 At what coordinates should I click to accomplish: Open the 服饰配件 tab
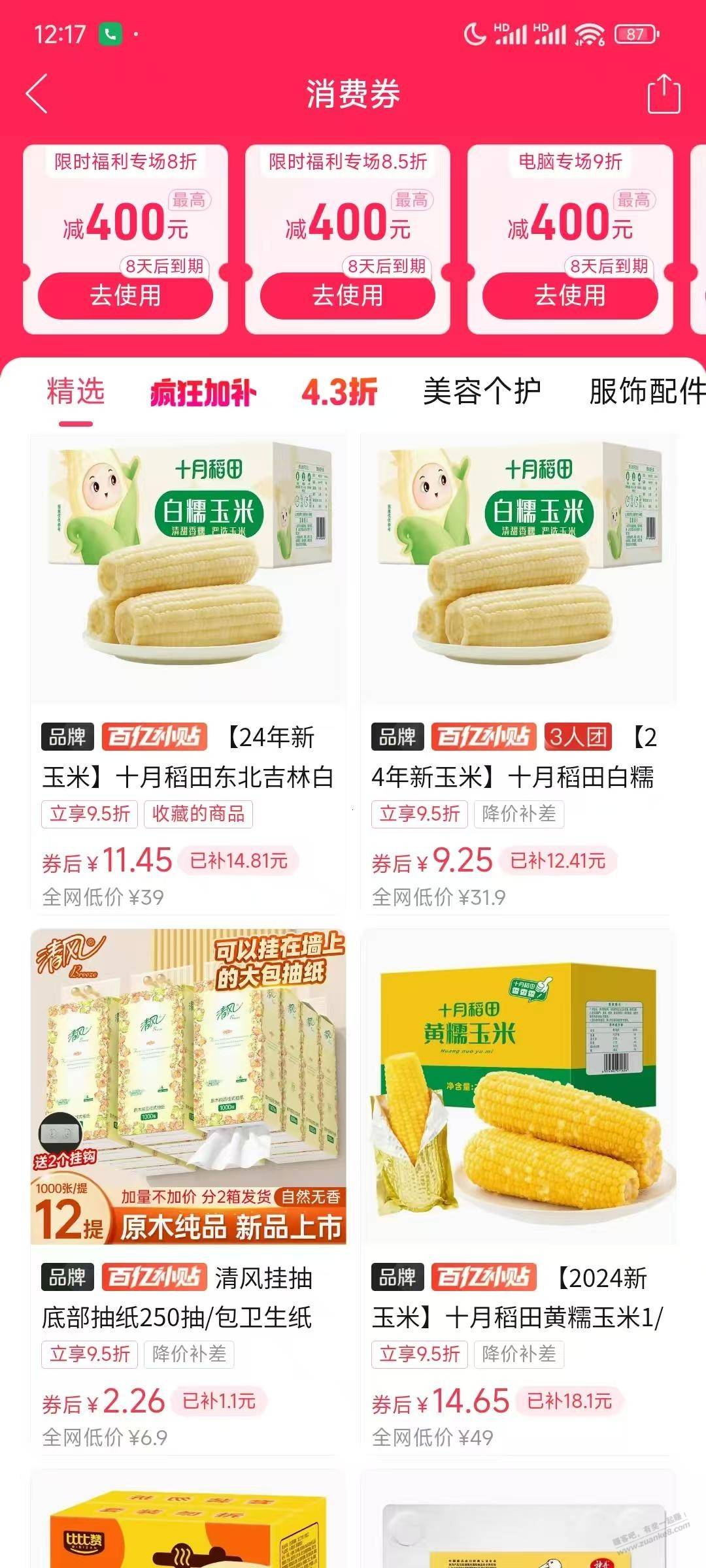click(x=647, y=392)
